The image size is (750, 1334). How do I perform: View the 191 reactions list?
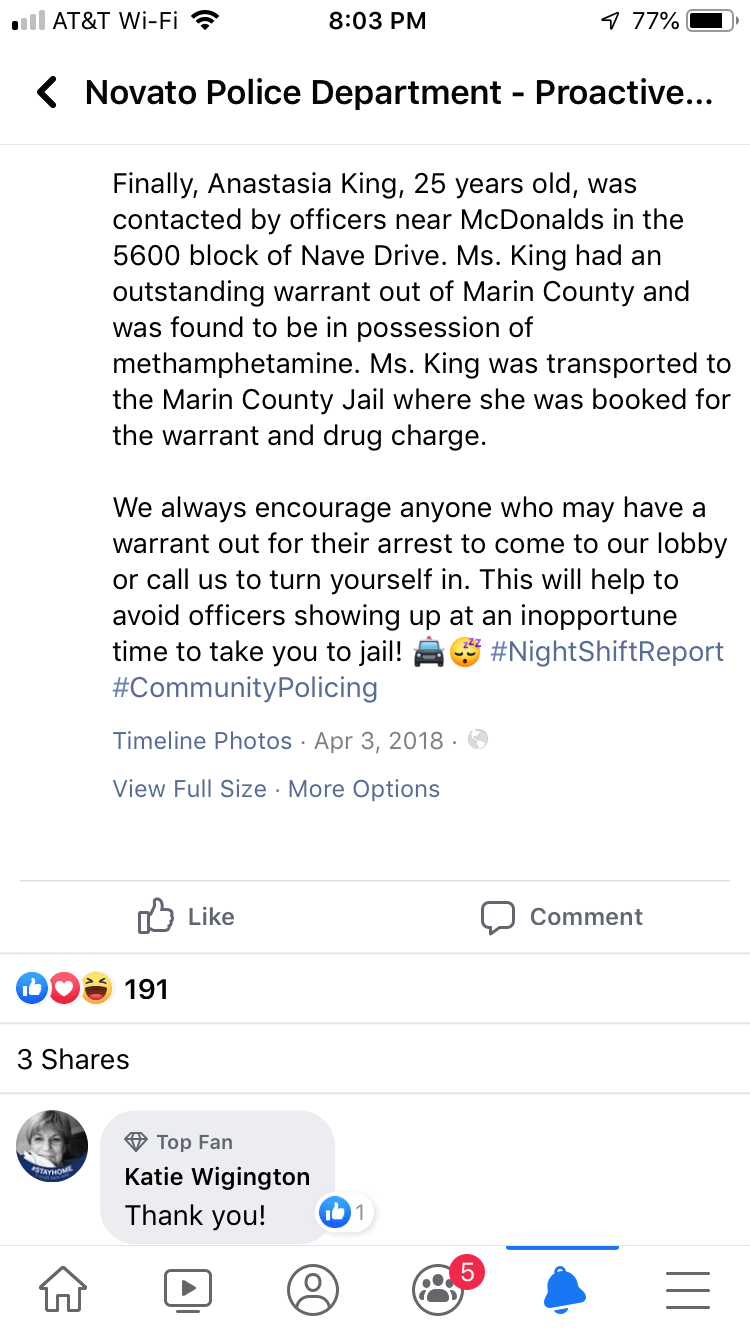click(92, 990)
